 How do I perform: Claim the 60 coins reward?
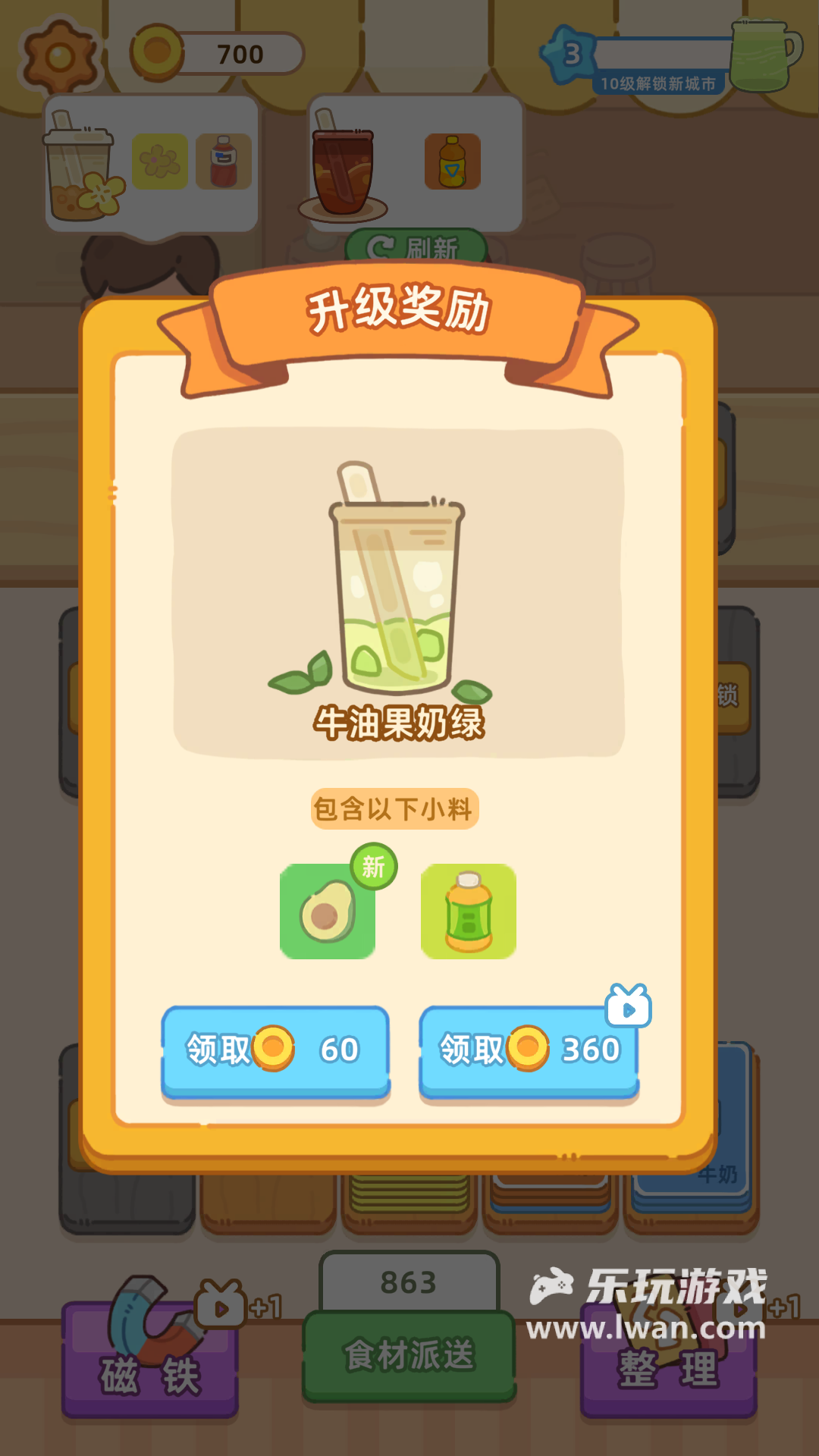[275, 1050]
